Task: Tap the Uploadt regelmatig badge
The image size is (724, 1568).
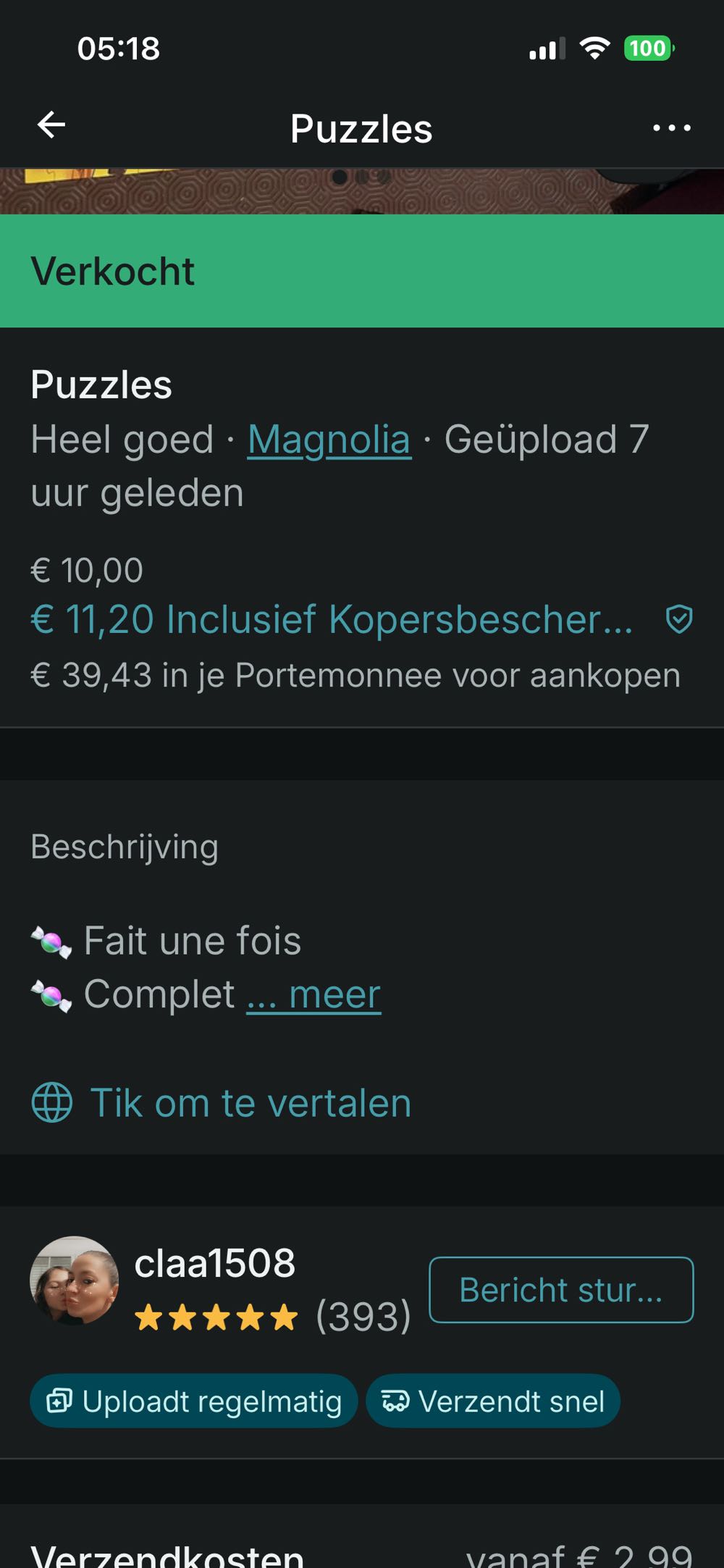Action: (193, 1401)
